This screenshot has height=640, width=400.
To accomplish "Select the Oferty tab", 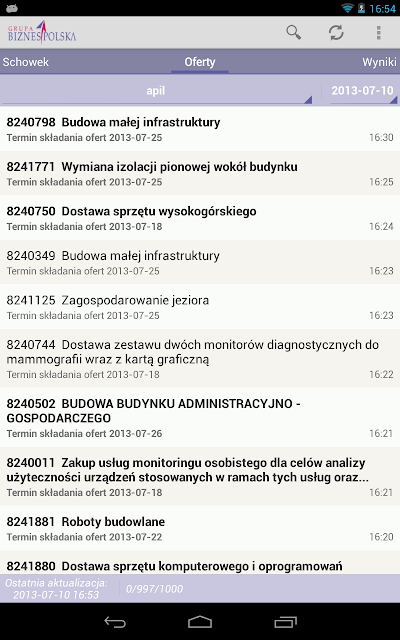I will tap(200, 62).
